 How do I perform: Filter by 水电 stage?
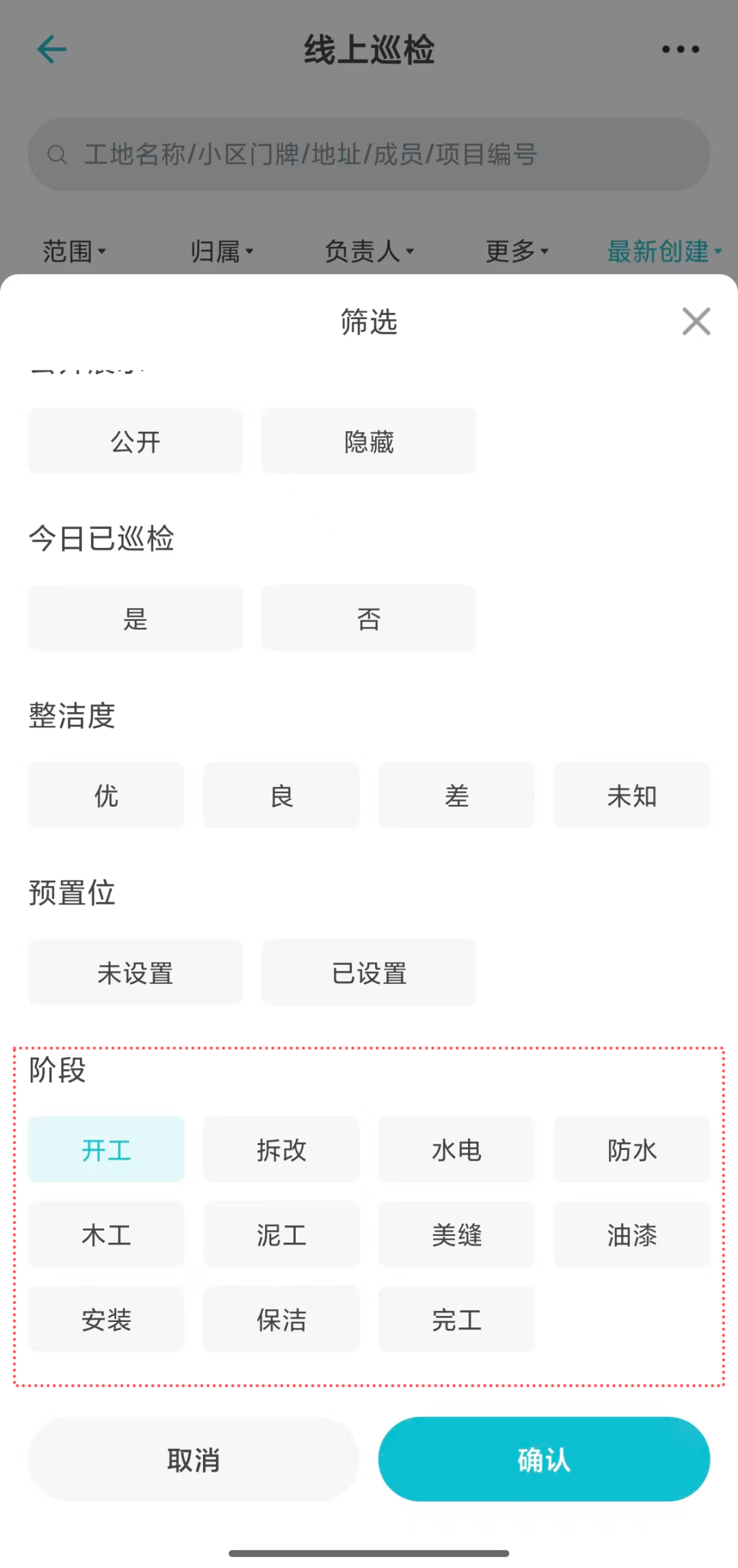click(456, 1150)
